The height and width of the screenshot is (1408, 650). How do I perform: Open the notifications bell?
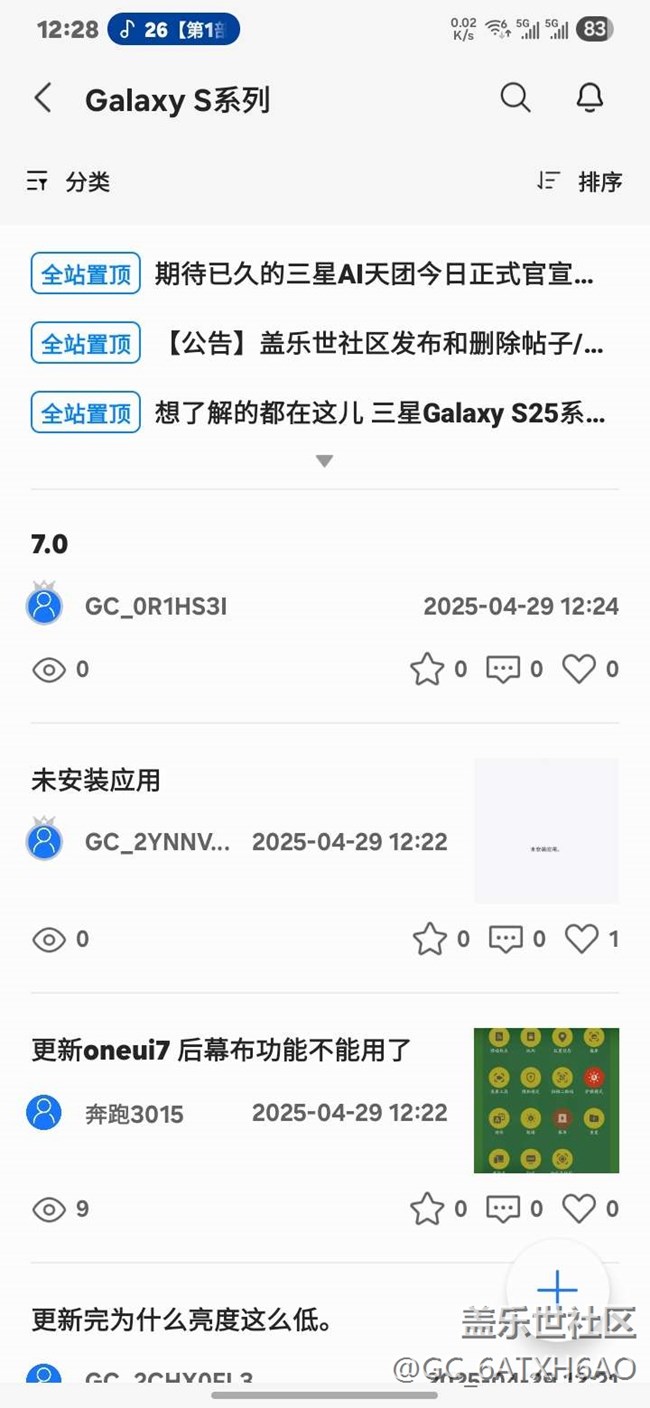coord(590,98)
